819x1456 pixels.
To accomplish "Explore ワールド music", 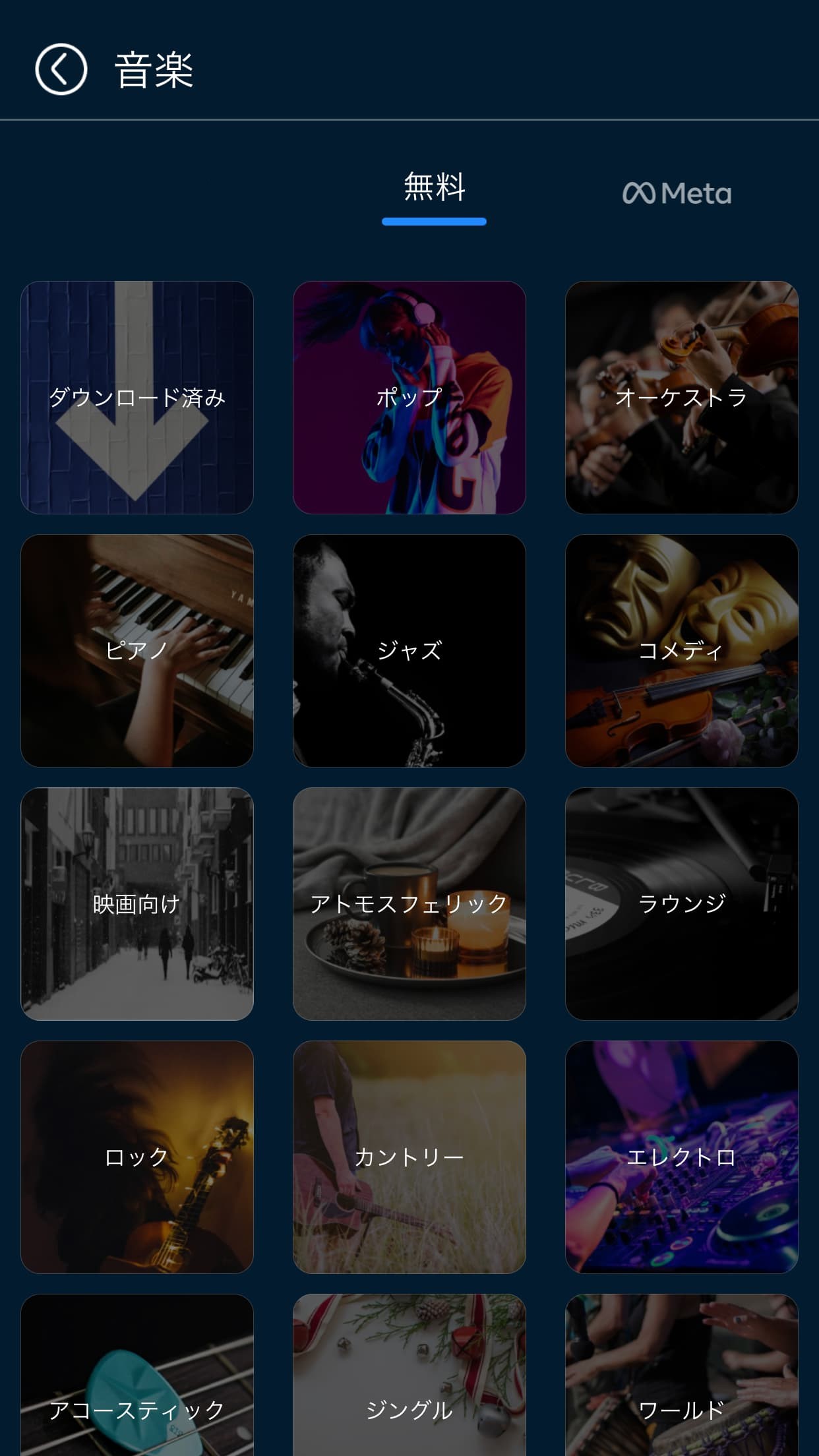I will pyautogui.click(x=682, y=1391).
